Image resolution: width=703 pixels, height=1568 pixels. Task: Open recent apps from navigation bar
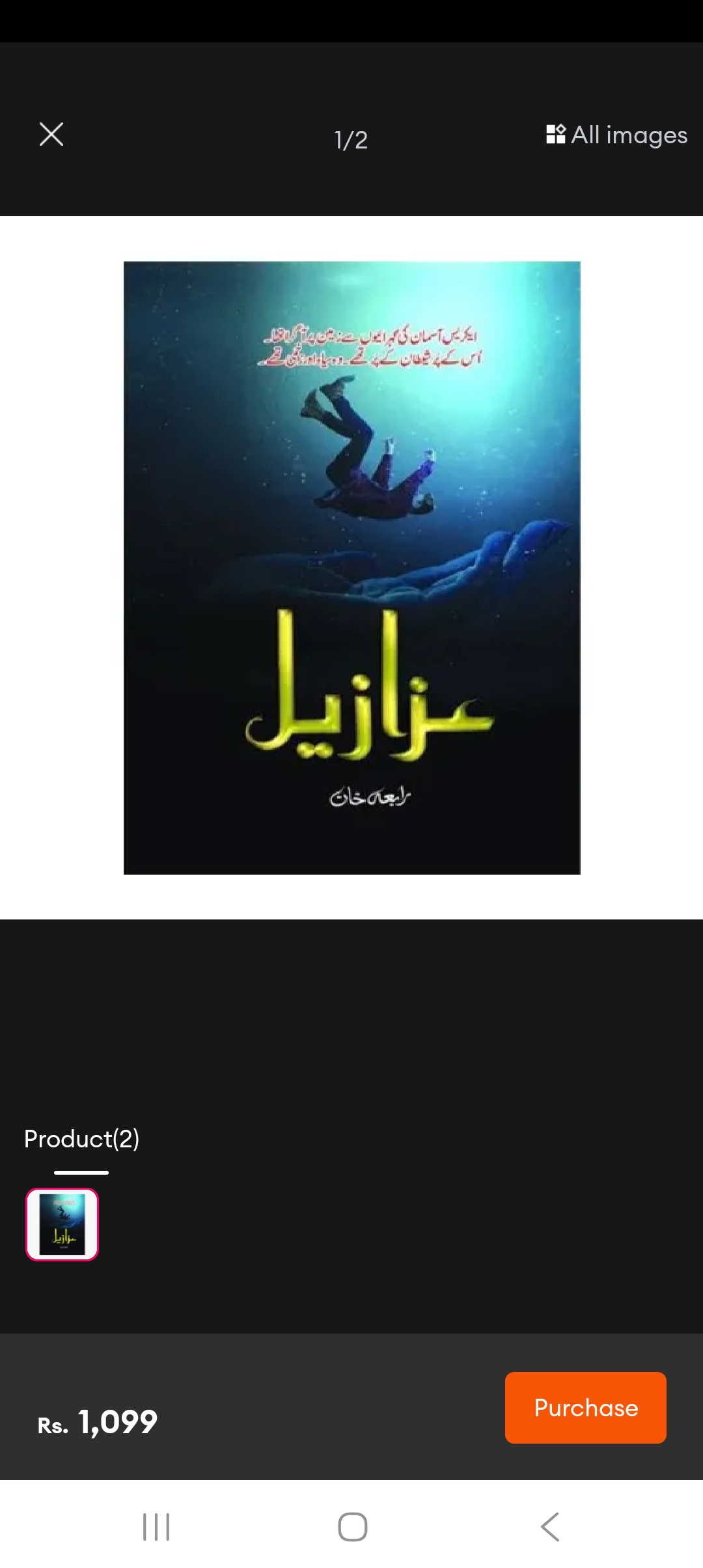tap(156, 1526)
